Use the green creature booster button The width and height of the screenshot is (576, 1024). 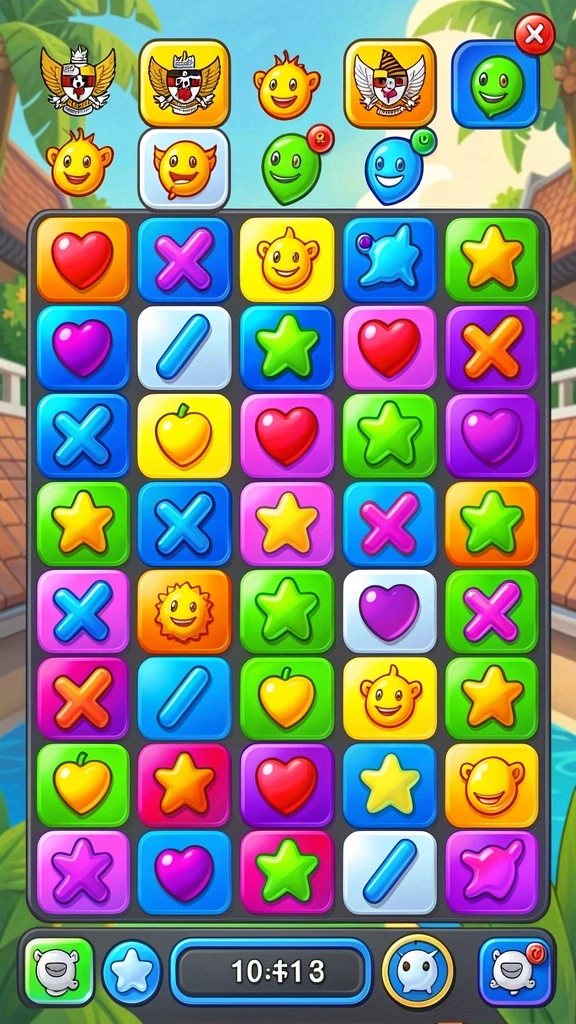tap(59, 972)
